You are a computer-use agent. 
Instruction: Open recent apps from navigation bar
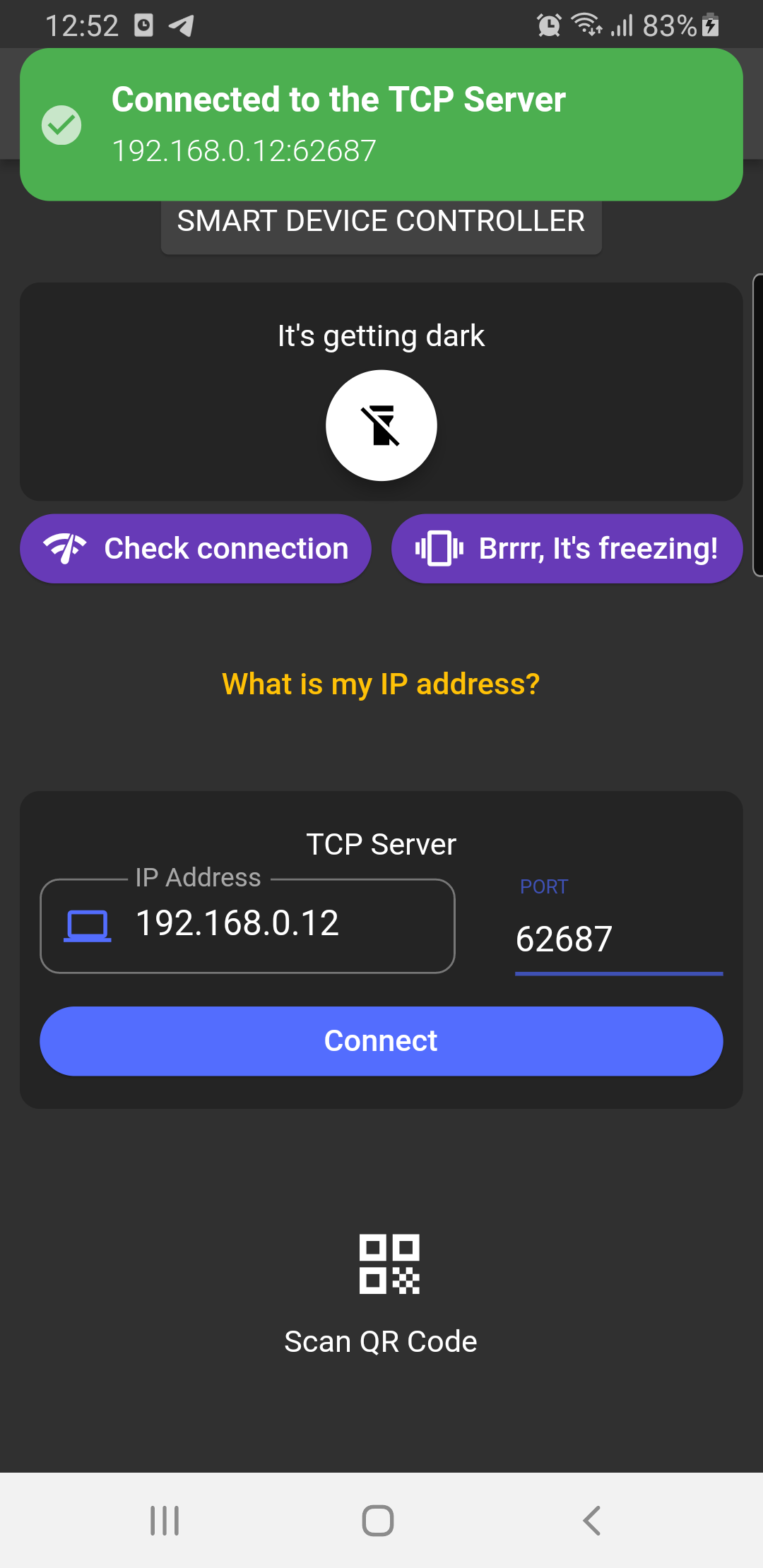pos(165,1520)
